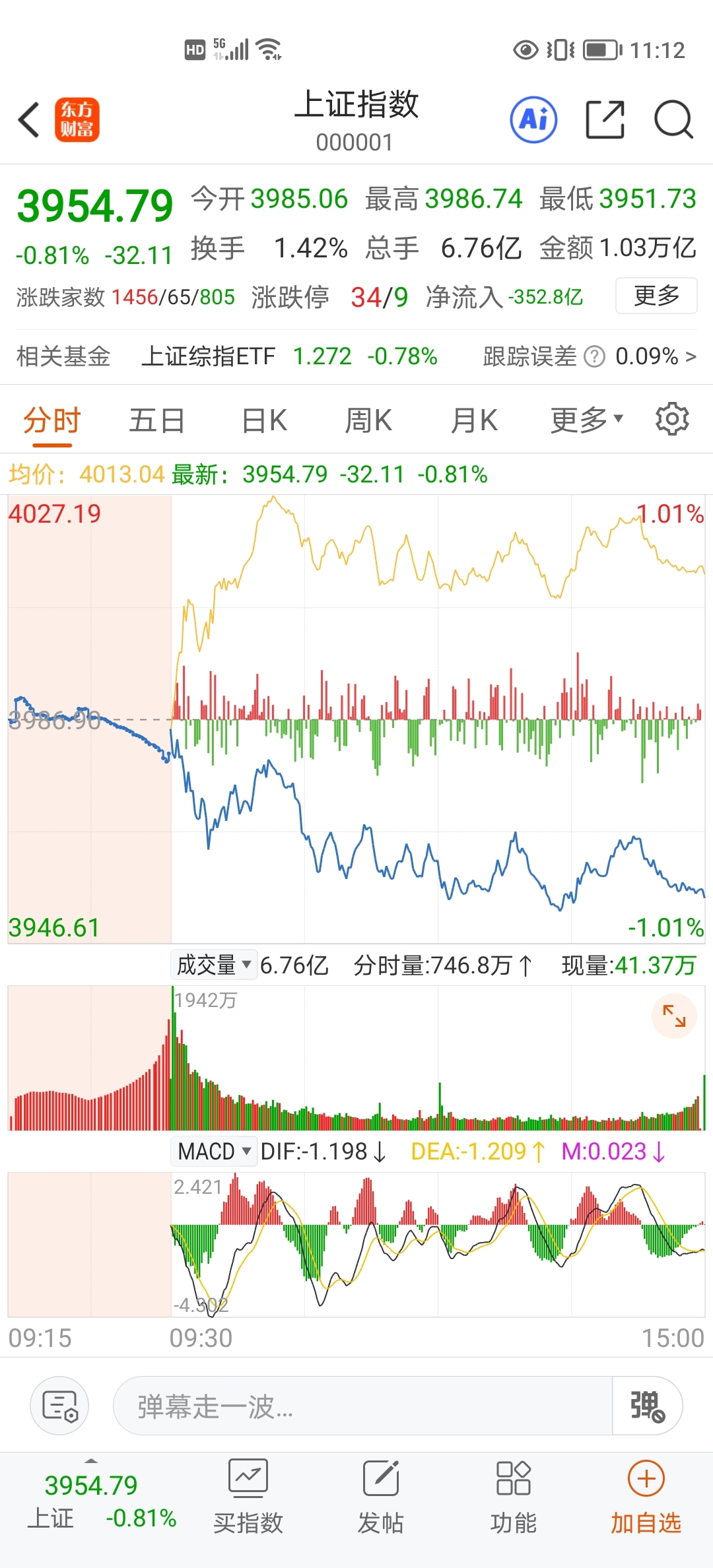Type in the 弹幕走一波 comment field
Screen dimensions: 713x1568
(x=363, y=1406)
